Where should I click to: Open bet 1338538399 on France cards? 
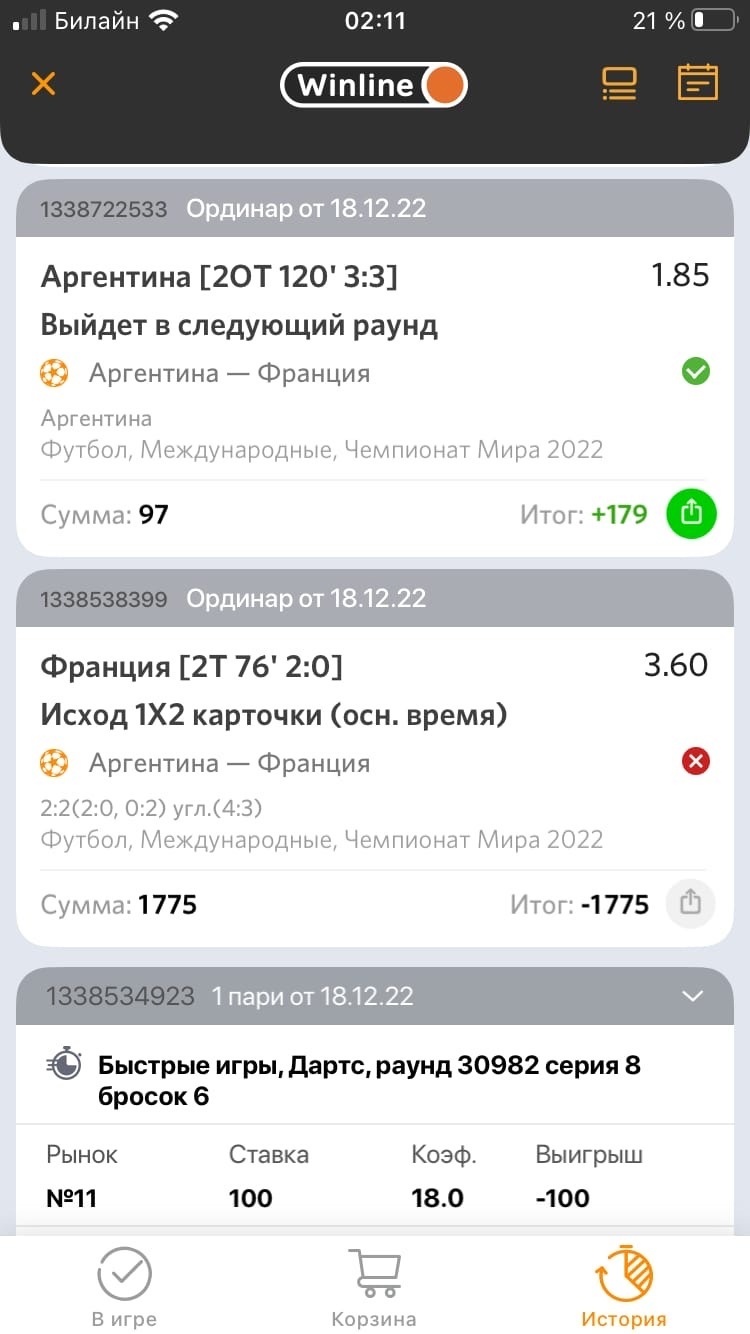[x=375, y=758]
